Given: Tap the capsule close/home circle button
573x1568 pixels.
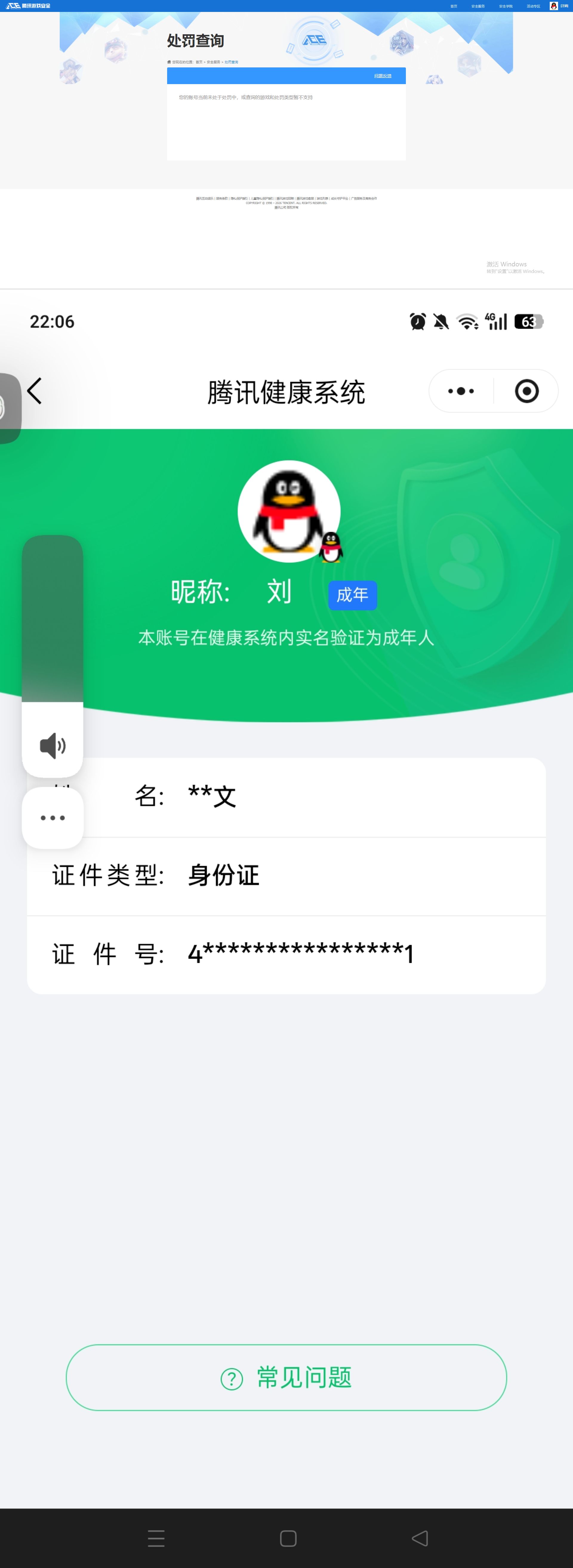Looking at the screenshot, I should 527,391.
